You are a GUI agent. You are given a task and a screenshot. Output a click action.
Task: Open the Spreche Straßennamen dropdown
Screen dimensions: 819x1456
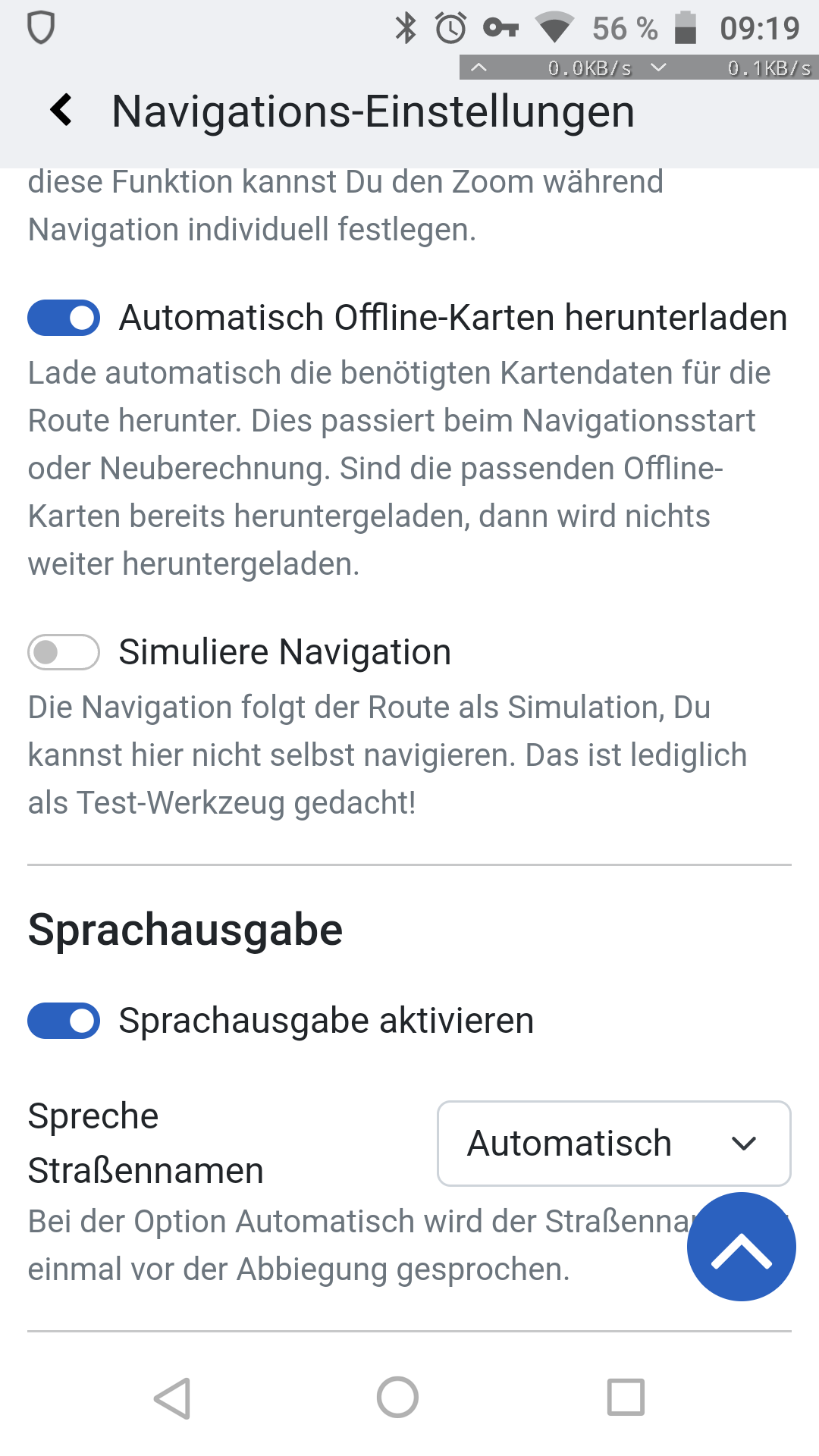click(x=614, y=1144)
